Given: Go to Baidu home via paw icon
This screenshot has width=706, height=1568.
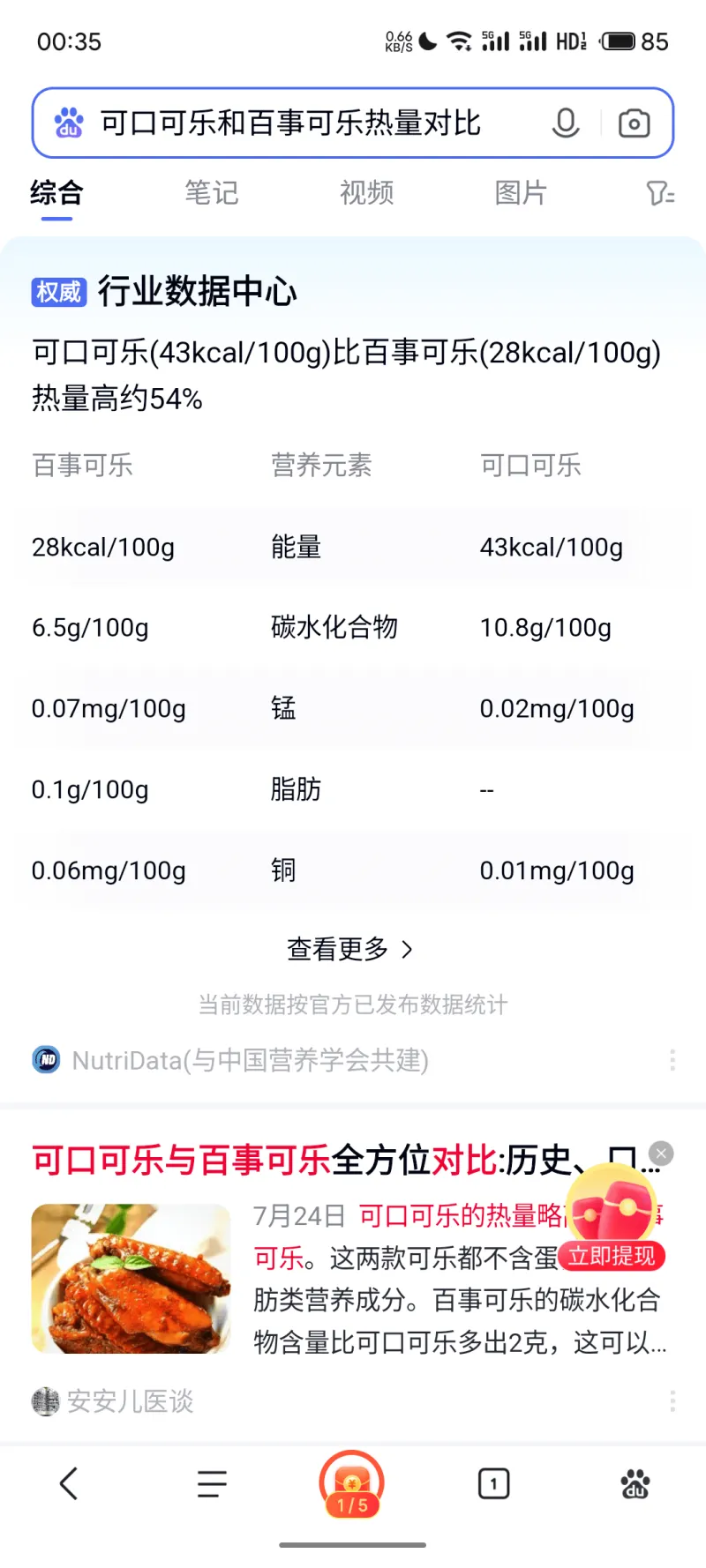Looking at the screenshot, I should (x=635, y=1483).
